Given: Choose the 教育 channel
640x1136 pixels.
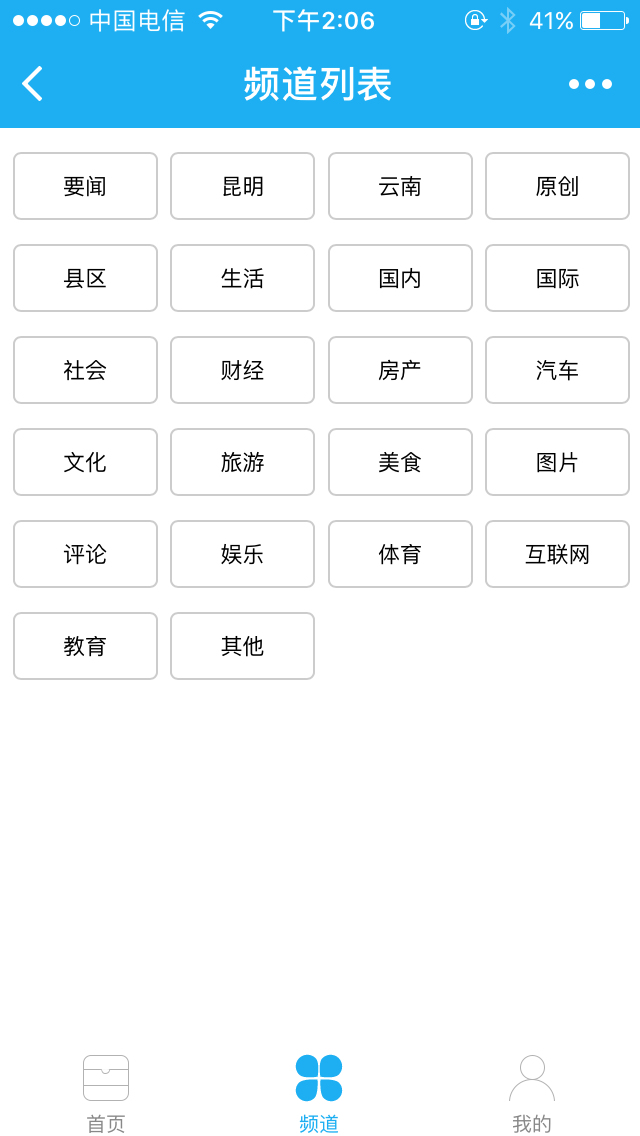Looking at the screenshot, I should coord(85,646).
